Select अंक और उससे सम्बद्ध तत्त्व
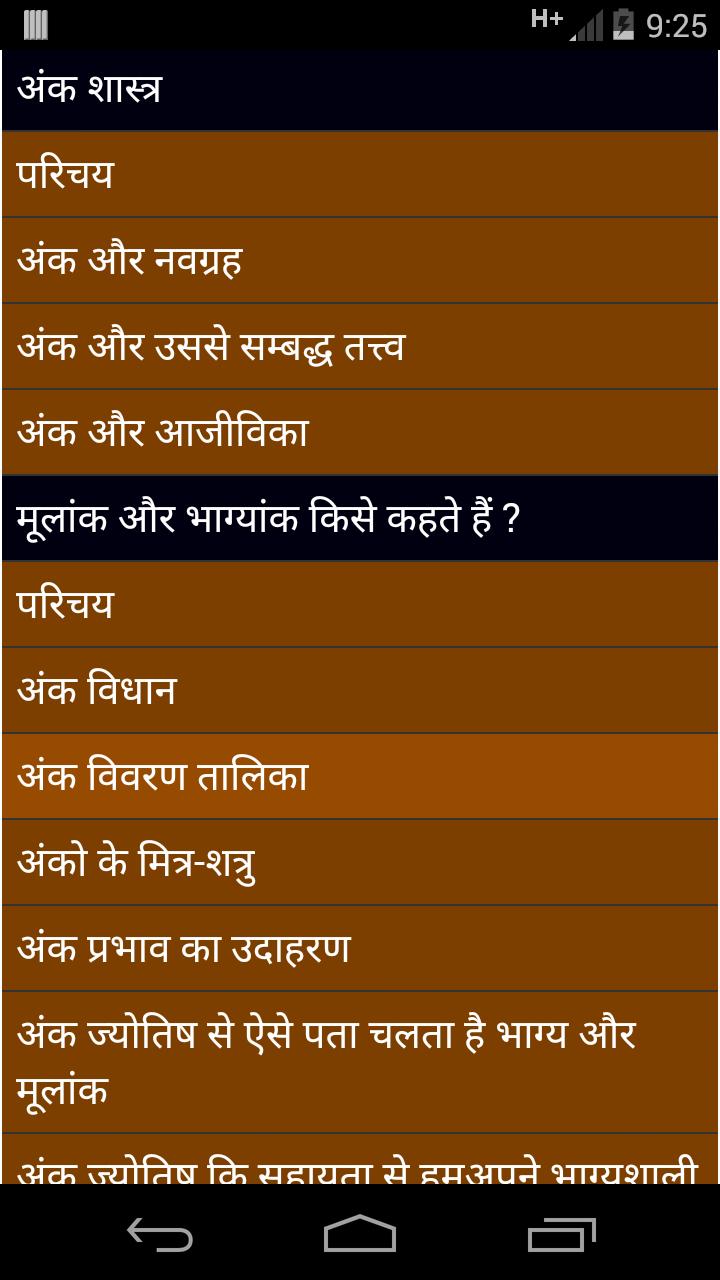The image size is (720, 1280). [x=360, y=347]
